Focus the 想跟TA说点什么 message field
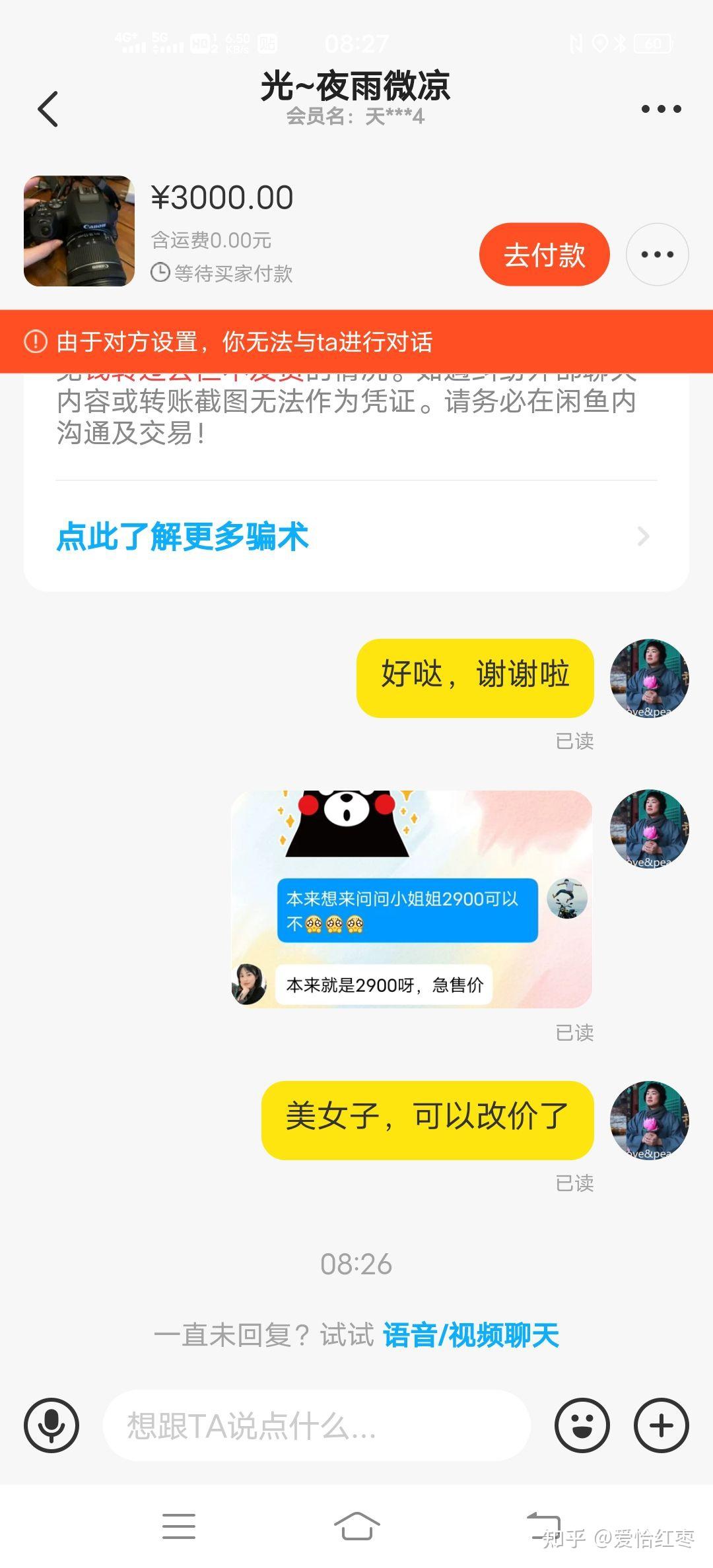Image resolution: width=713 pixels, height=1568 pixels. click(317, 1425)
